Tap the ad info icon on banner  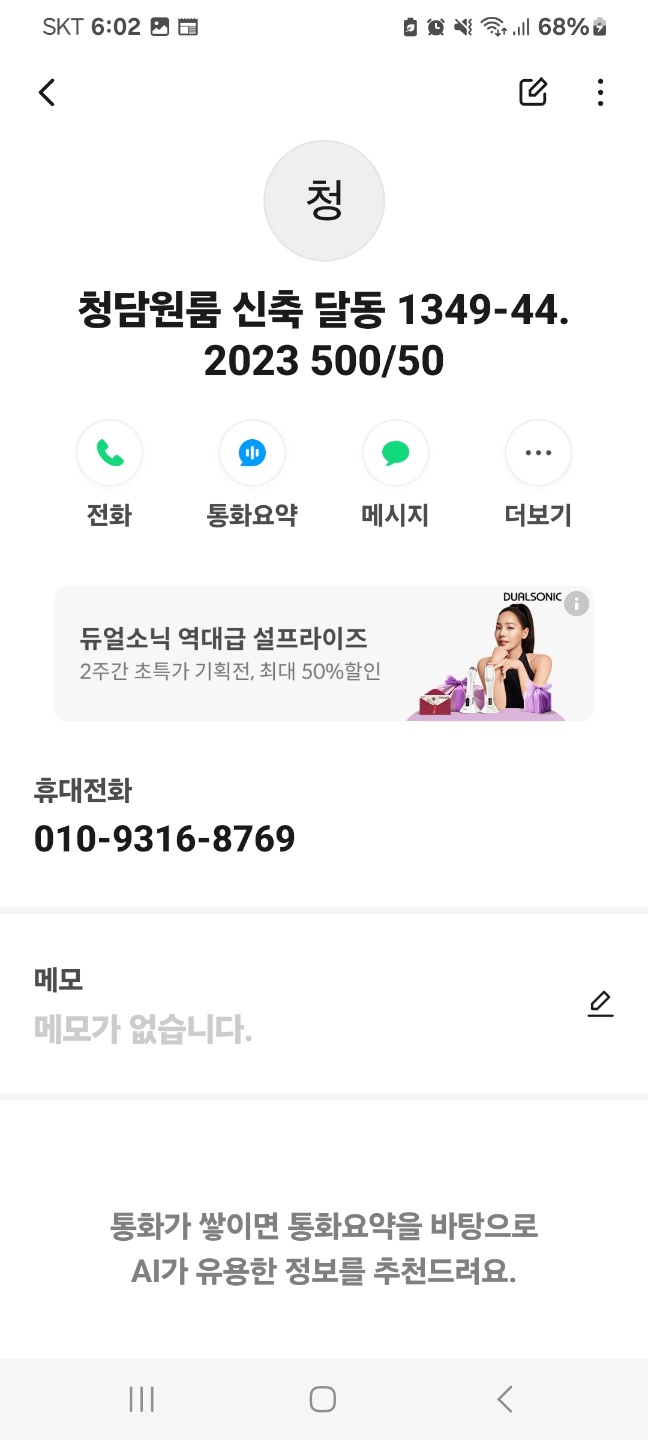(576, 603)
